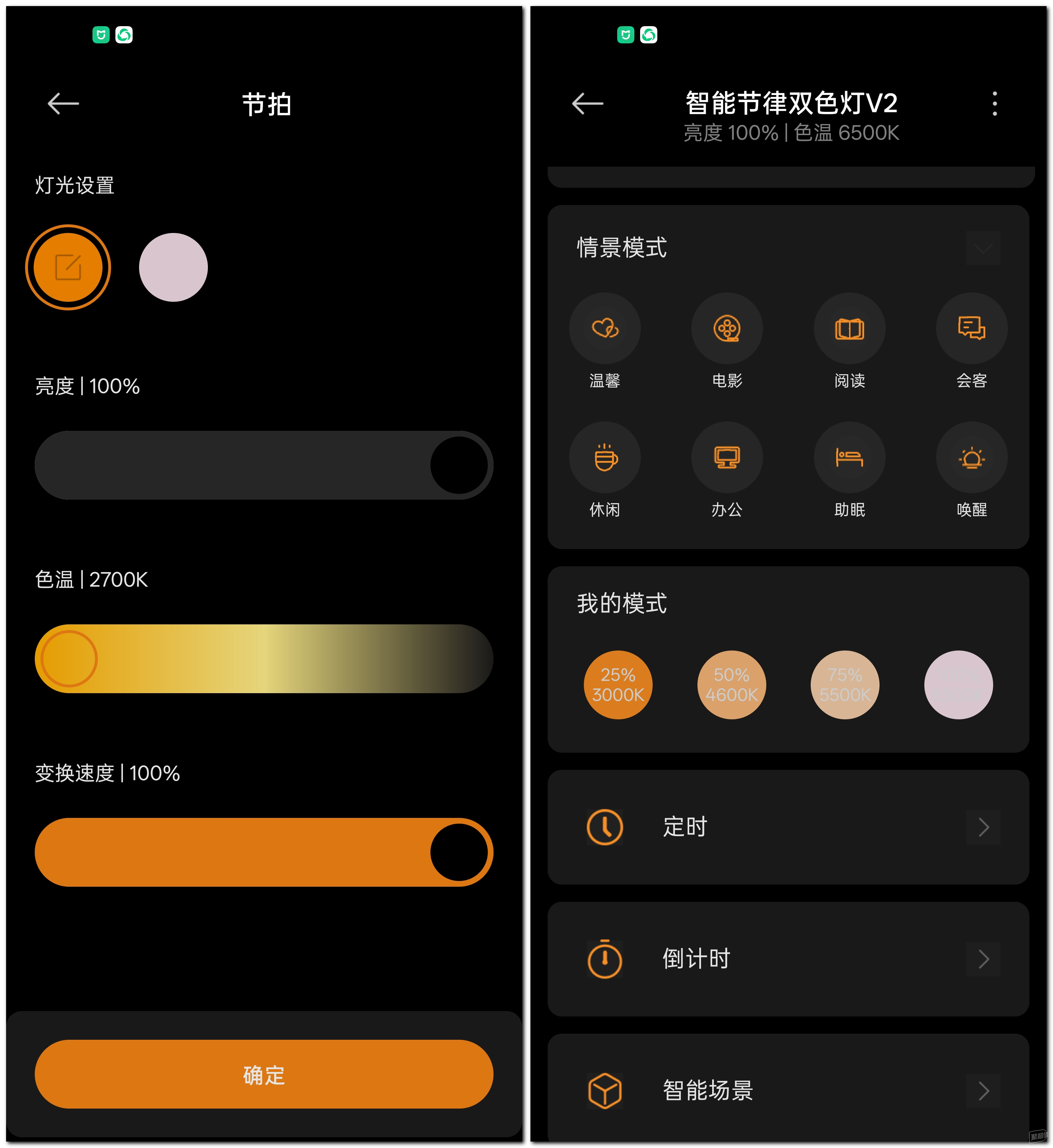
Task: Choose the 50% 4600K custom mode
Action: [x=731, y=685]
